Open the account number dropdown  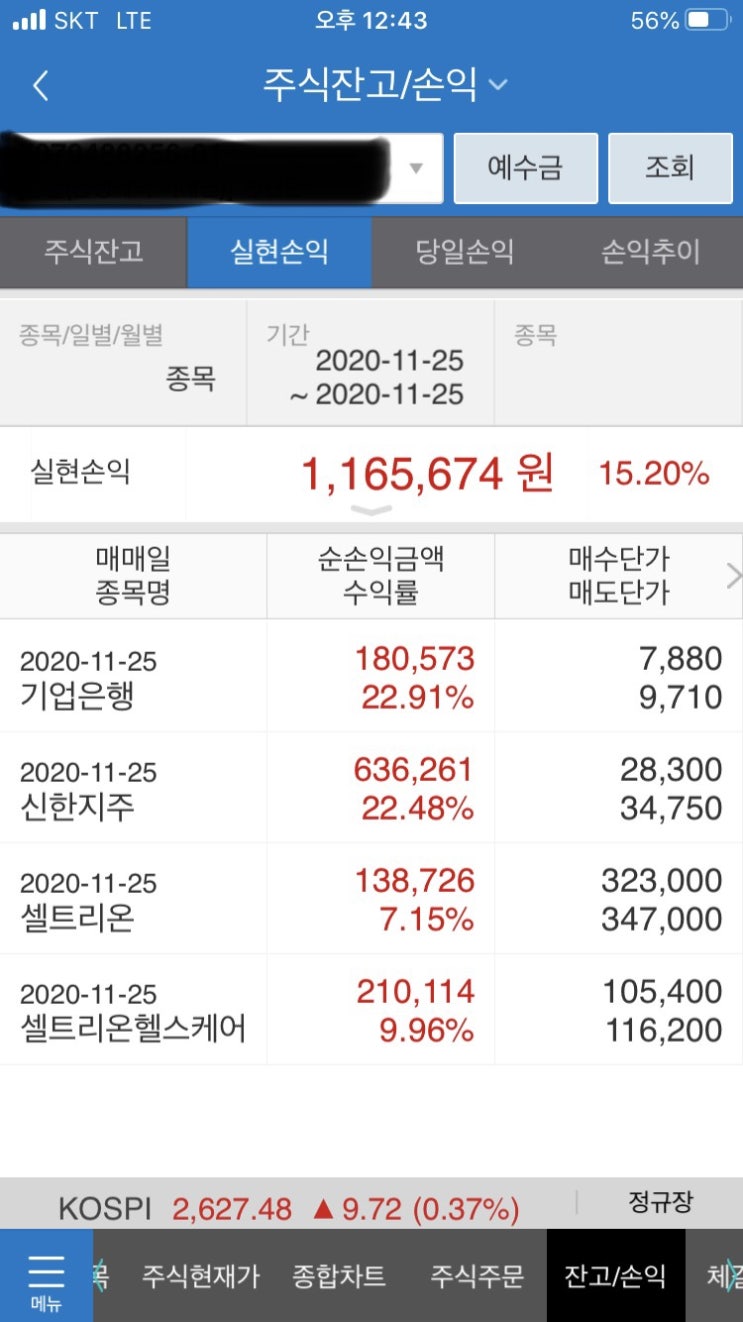tap(221, 168)
